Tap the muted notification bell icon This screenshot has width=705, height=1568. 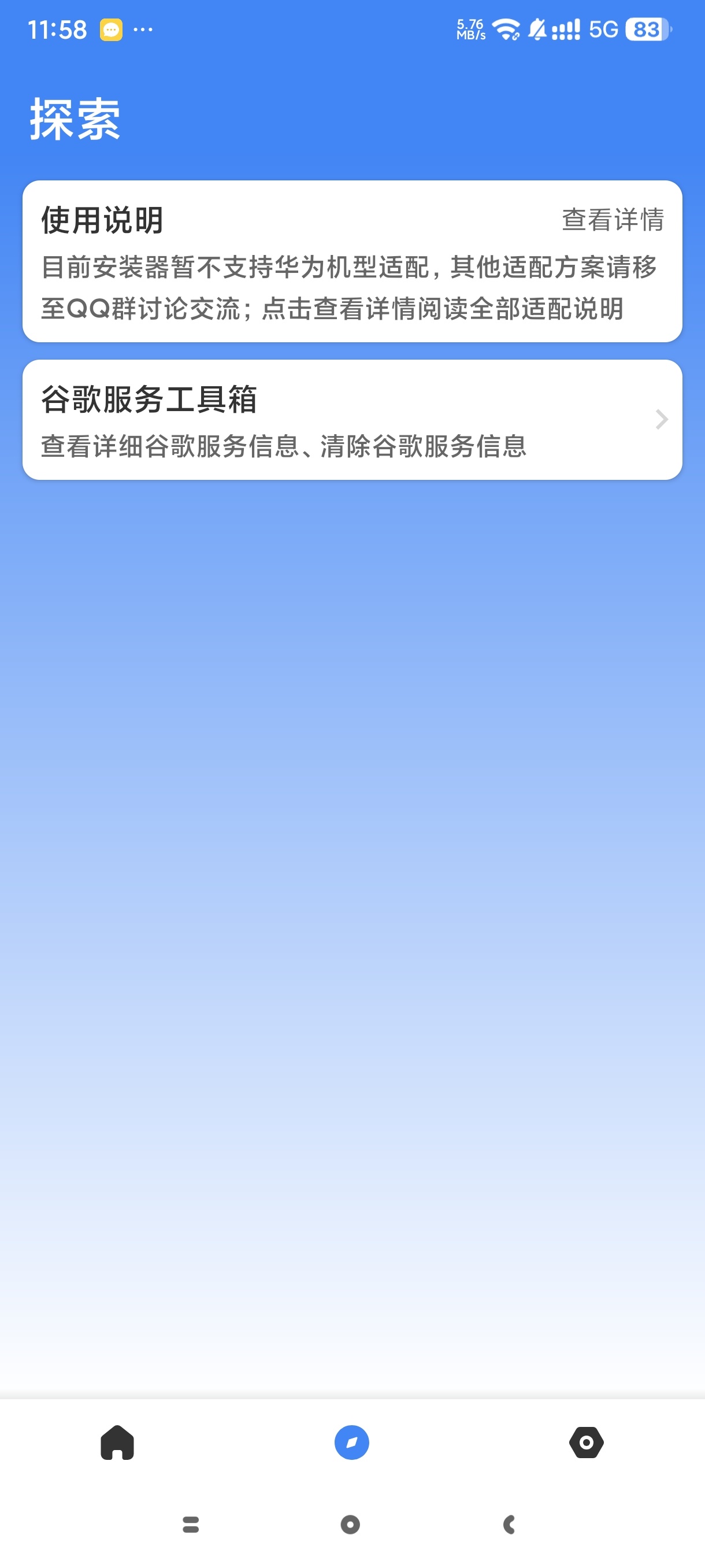[538, 29]
